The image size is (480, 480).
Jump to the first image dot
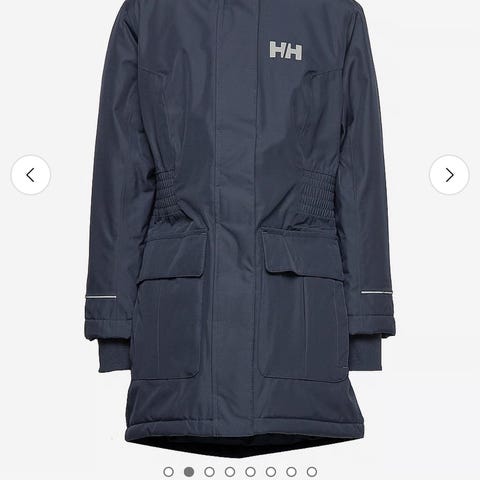pyautogui.click(x=169, y=472)
